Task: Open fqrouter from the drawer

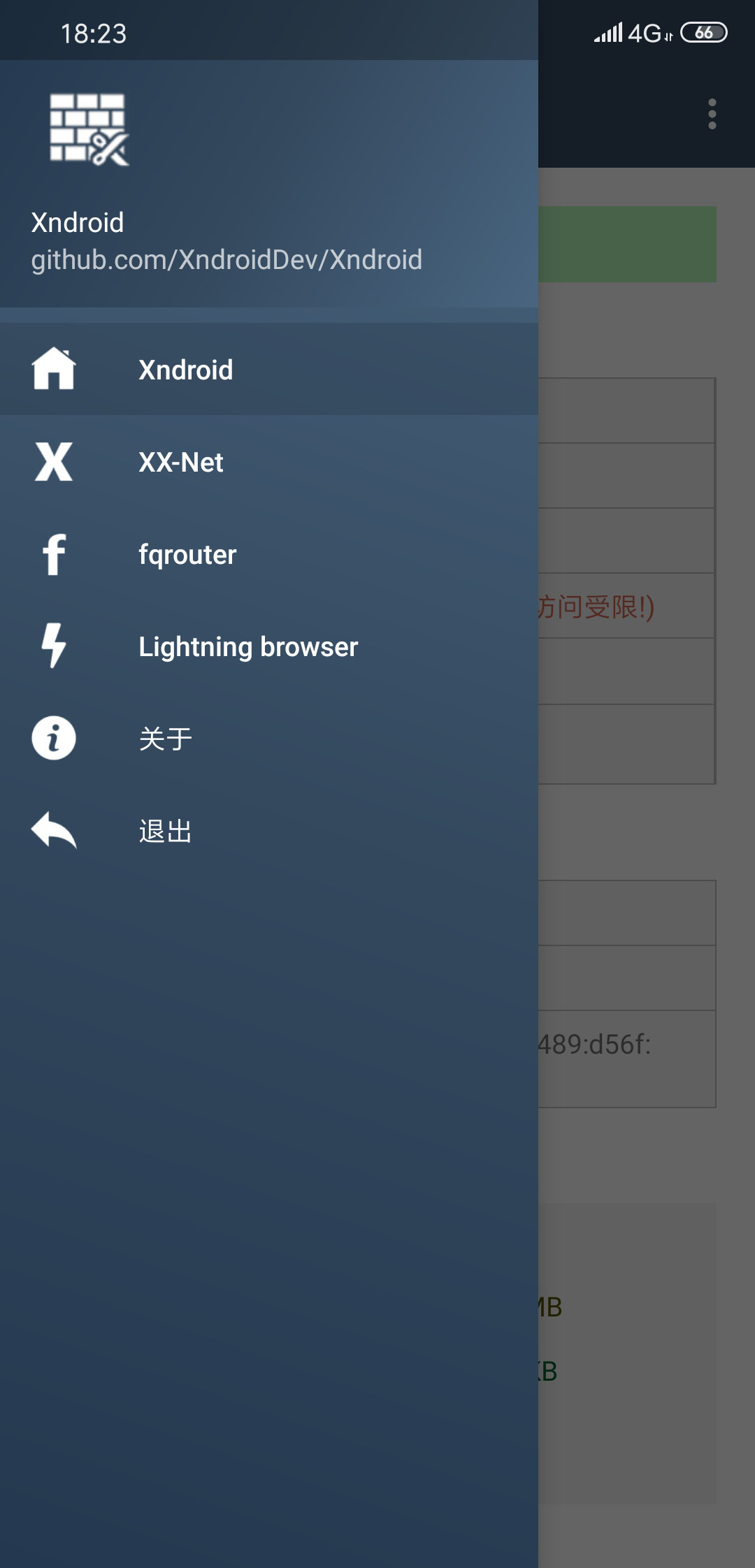Action: point(269,554)
